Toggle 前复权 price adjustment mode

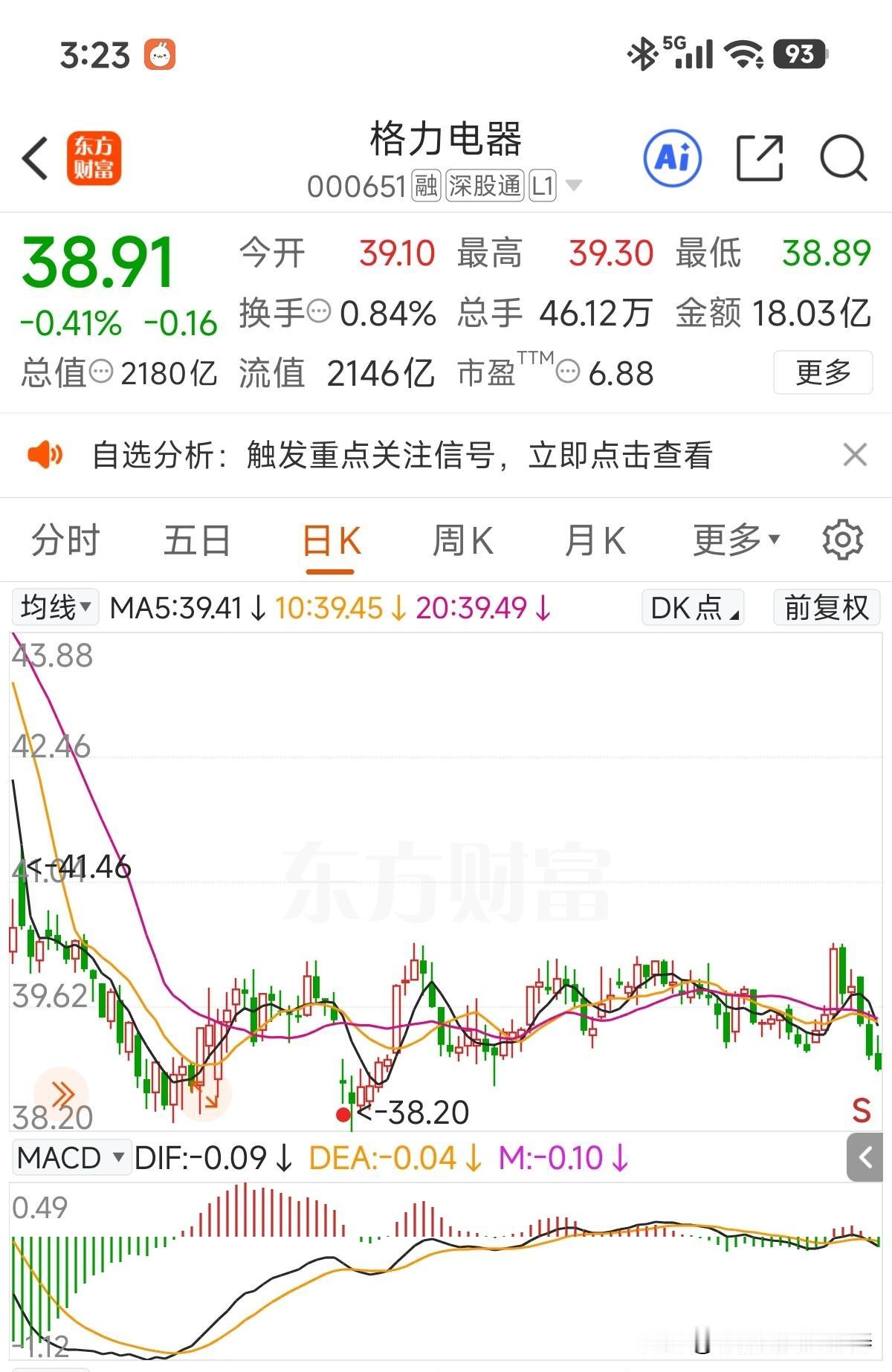click(x=825, y=607)
